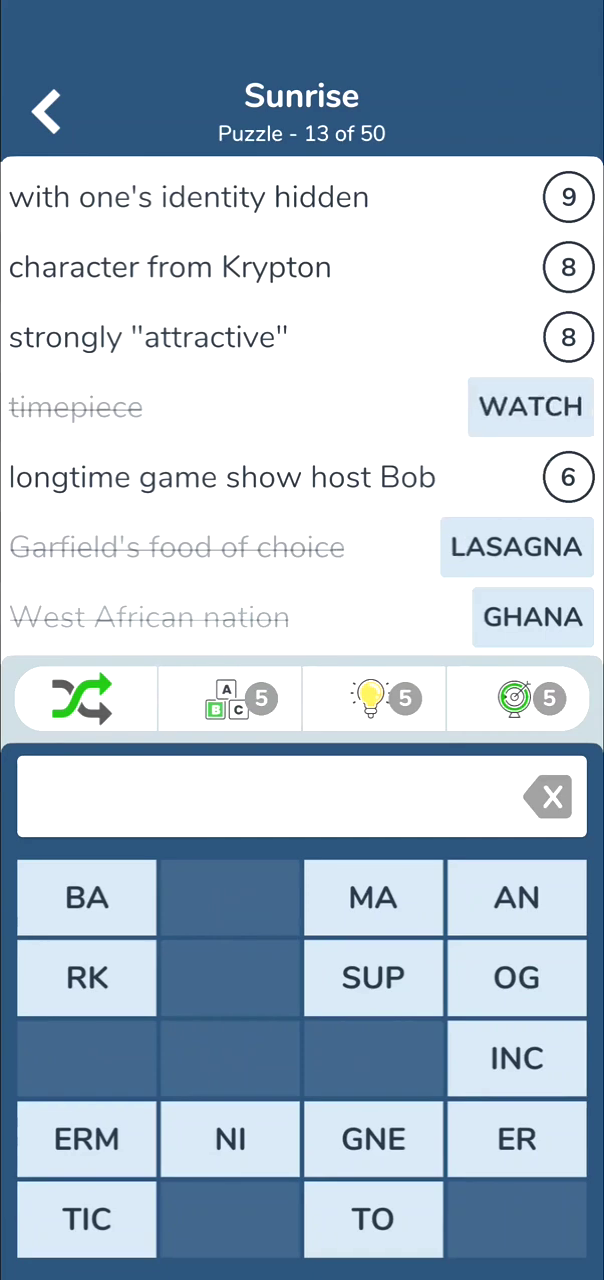
Task: Select the SUP tile
Action: [373, 978]
